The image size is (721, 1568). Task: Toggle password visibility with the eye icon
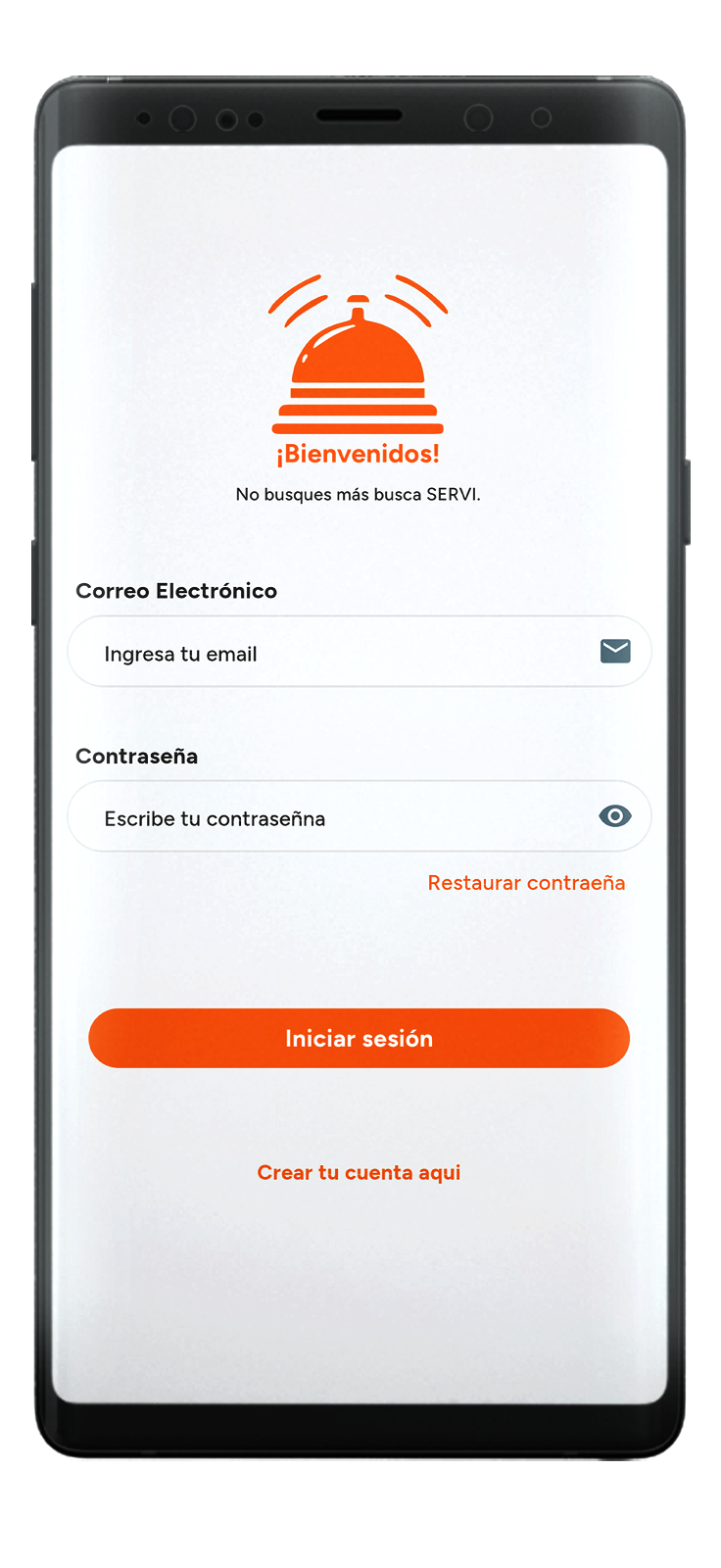(x=615, y=816)
